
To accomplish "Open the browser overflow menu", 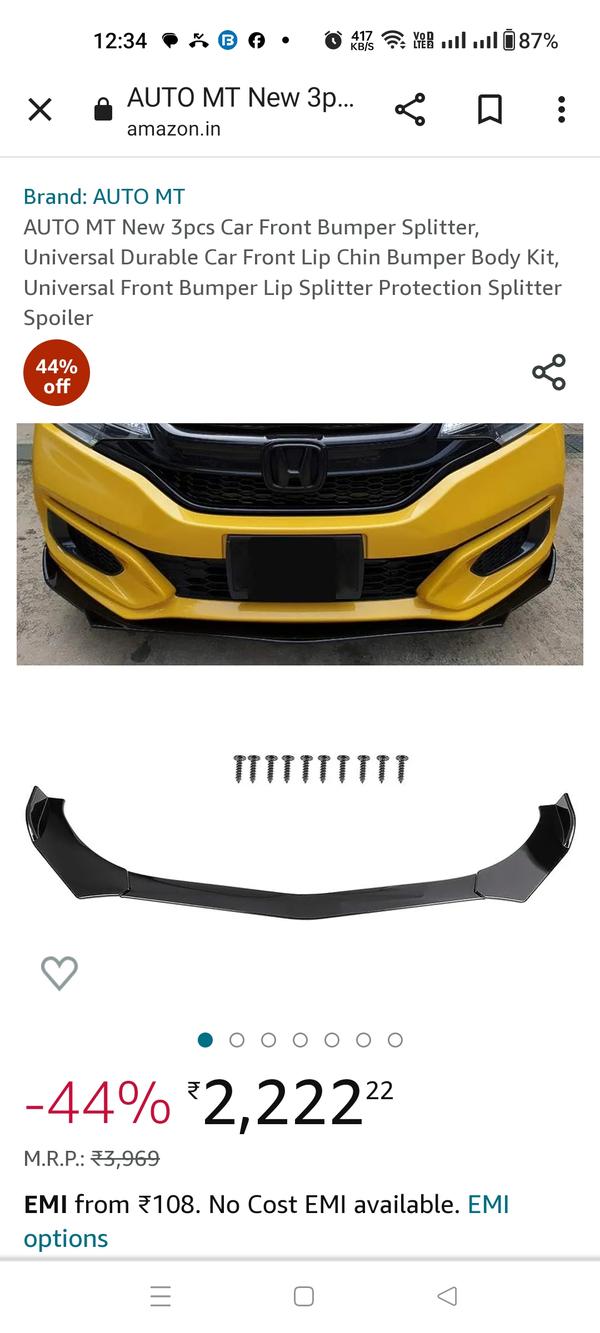I will coord(562,110).
